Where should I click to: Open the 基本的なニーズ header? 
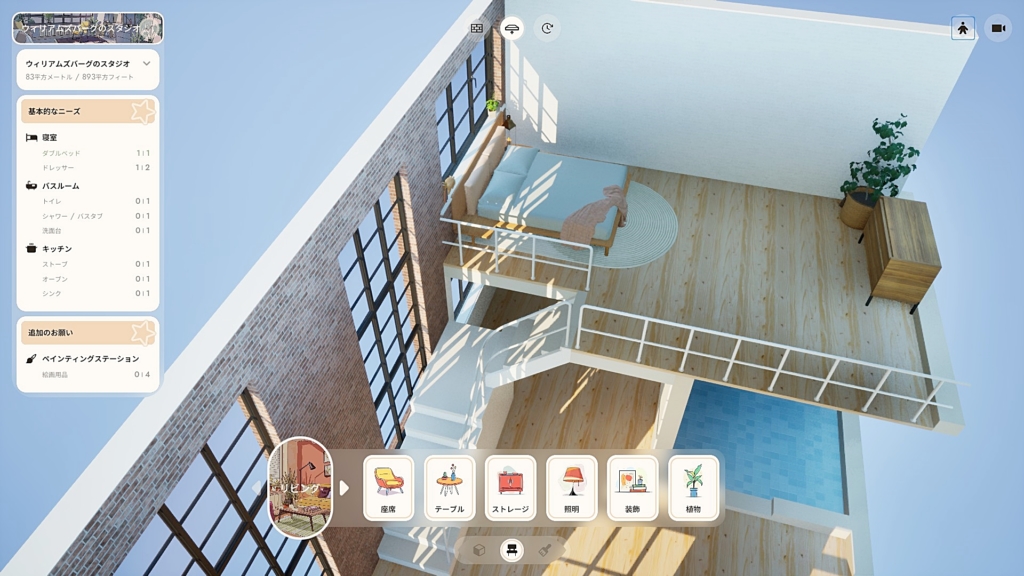[88, 111]
